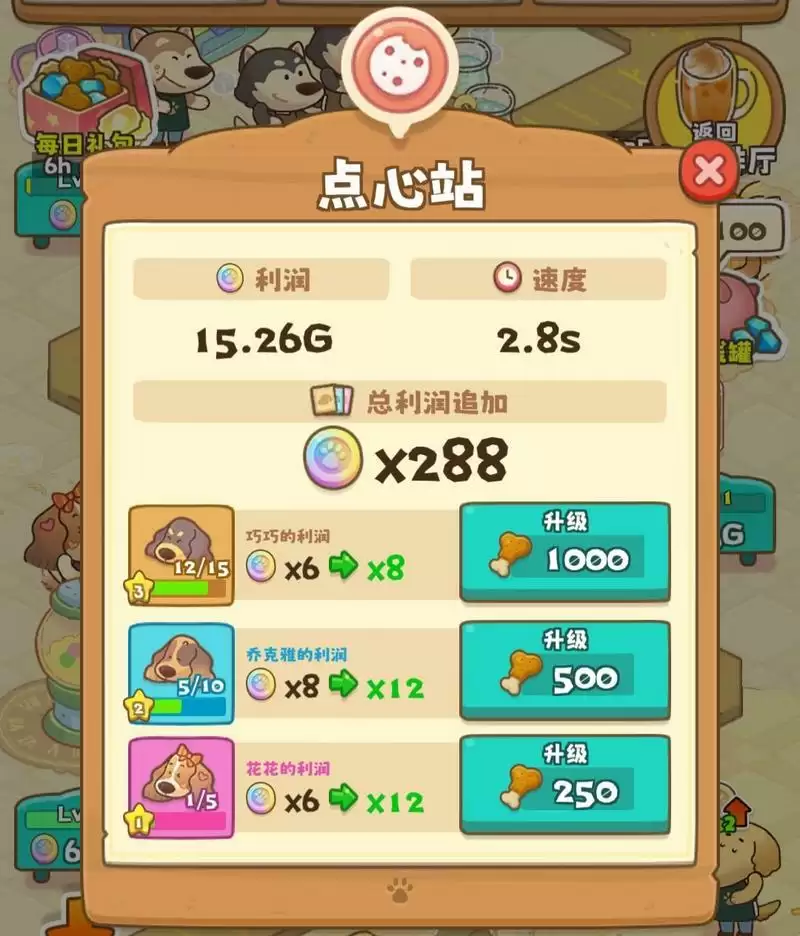Close the 点心站 dialog
Viewport: 800px width, 936px height.
click(709, 173)
